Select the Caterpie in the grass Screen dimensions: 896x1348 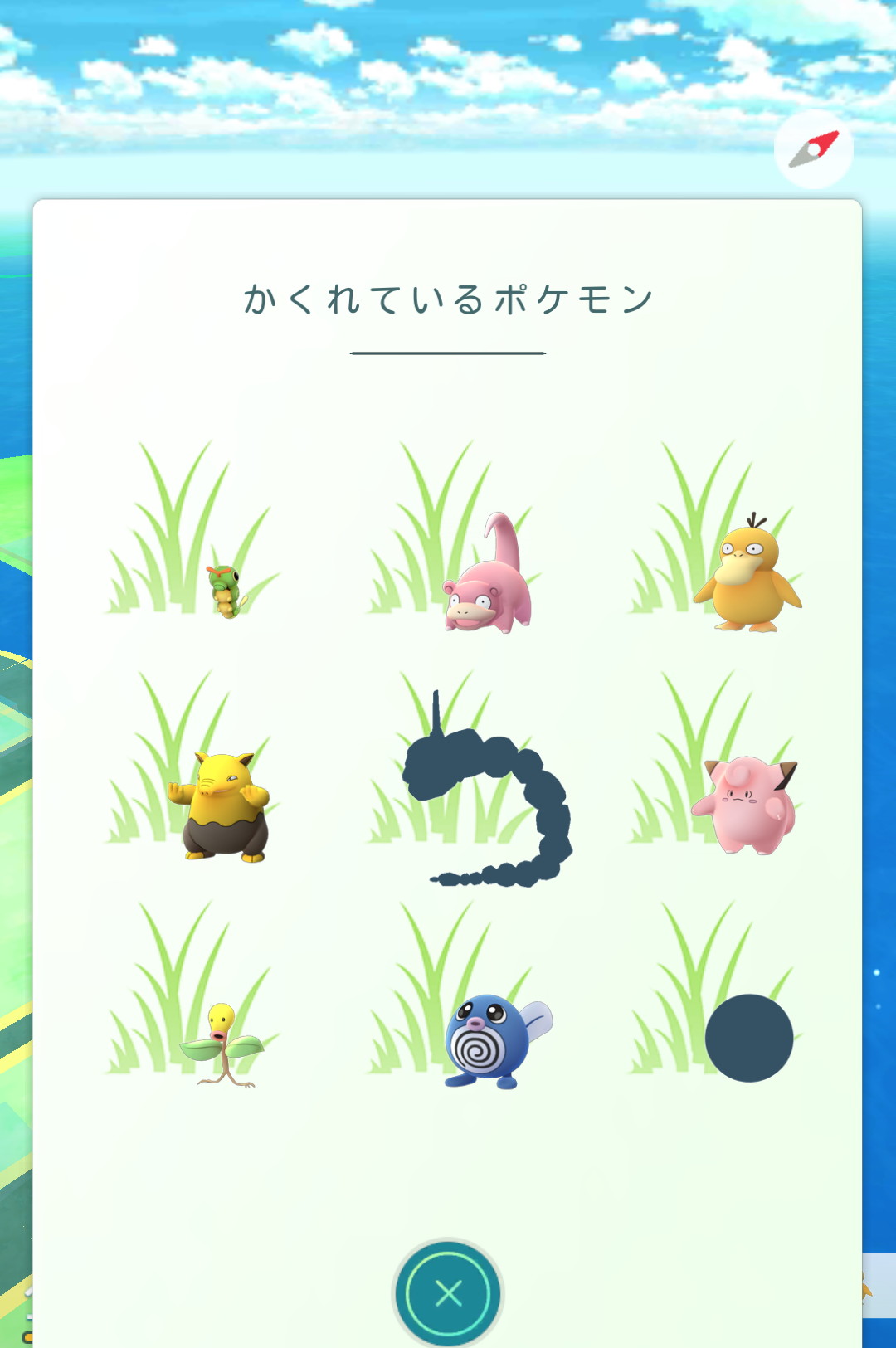226,589
